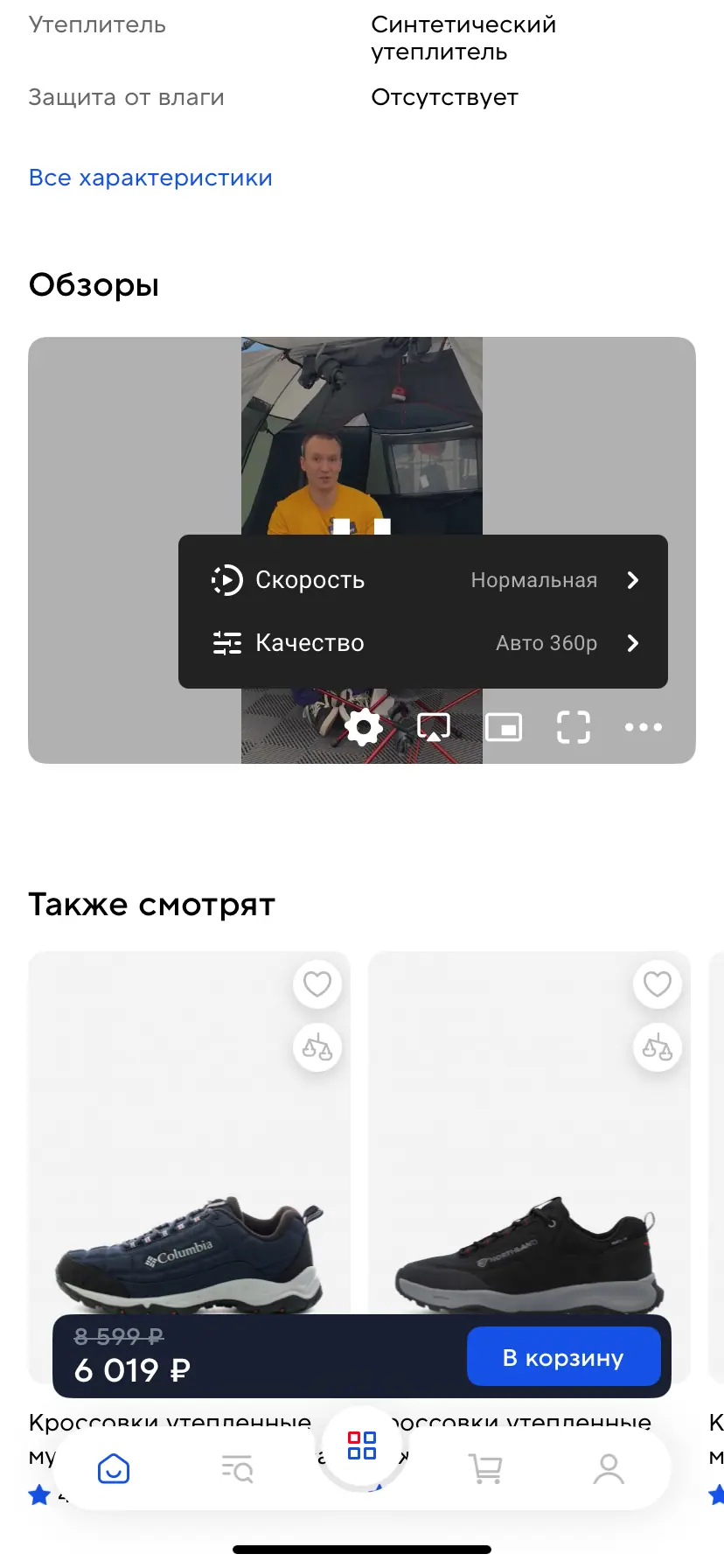This screenshot has width=724, height=1568.
Task: Go to the home tab
Action: [114, 1468]
